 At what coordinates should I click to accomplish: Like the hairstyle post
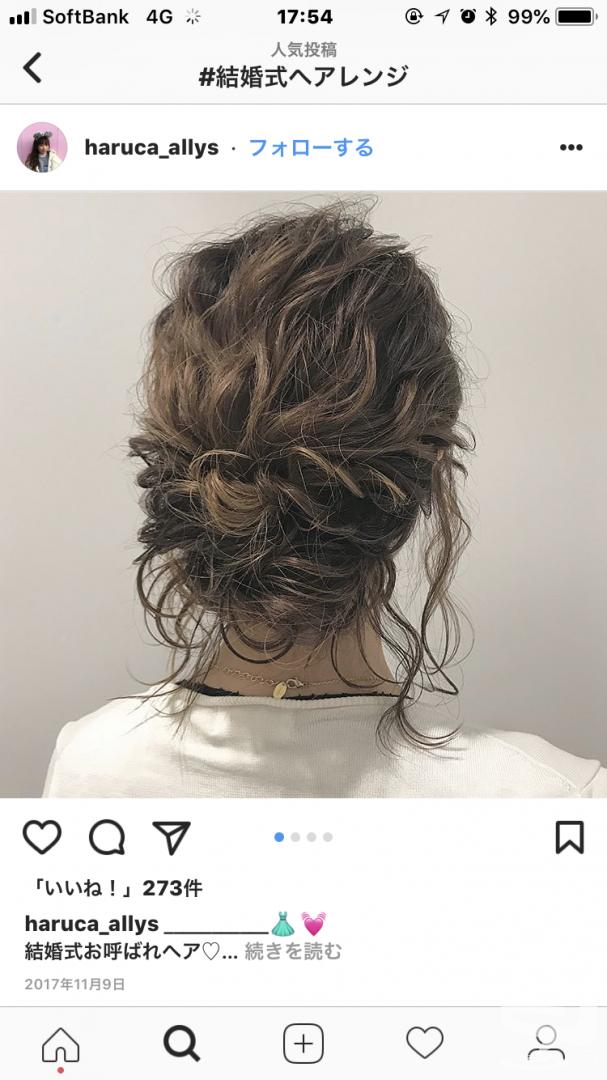pyautogui.click(x=42, y=837)
